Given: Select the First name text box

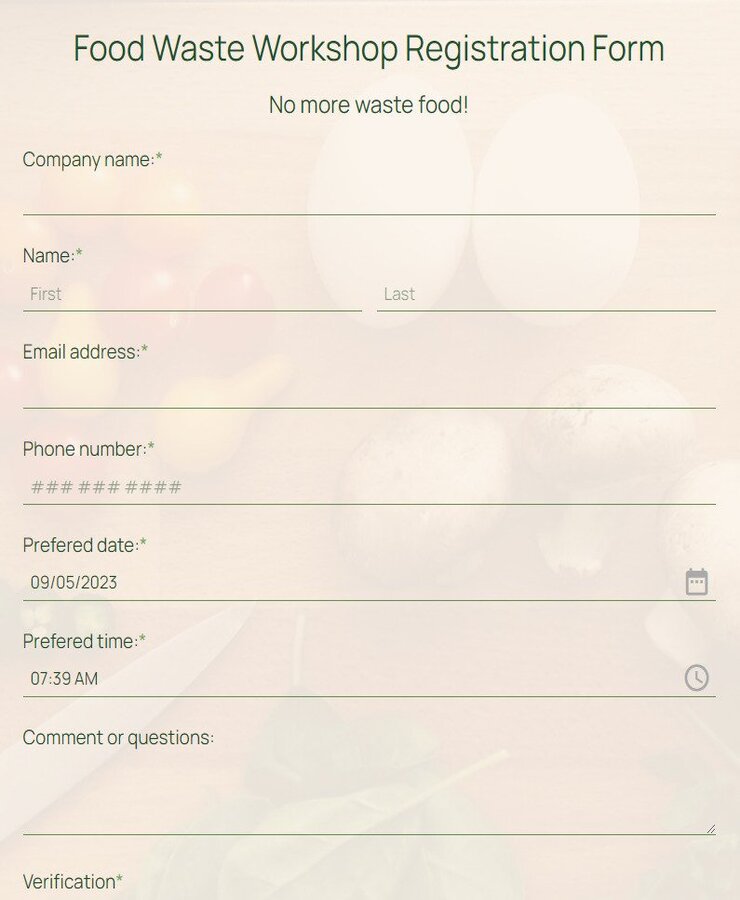Looking at the screenshot, I should (192, 294).
